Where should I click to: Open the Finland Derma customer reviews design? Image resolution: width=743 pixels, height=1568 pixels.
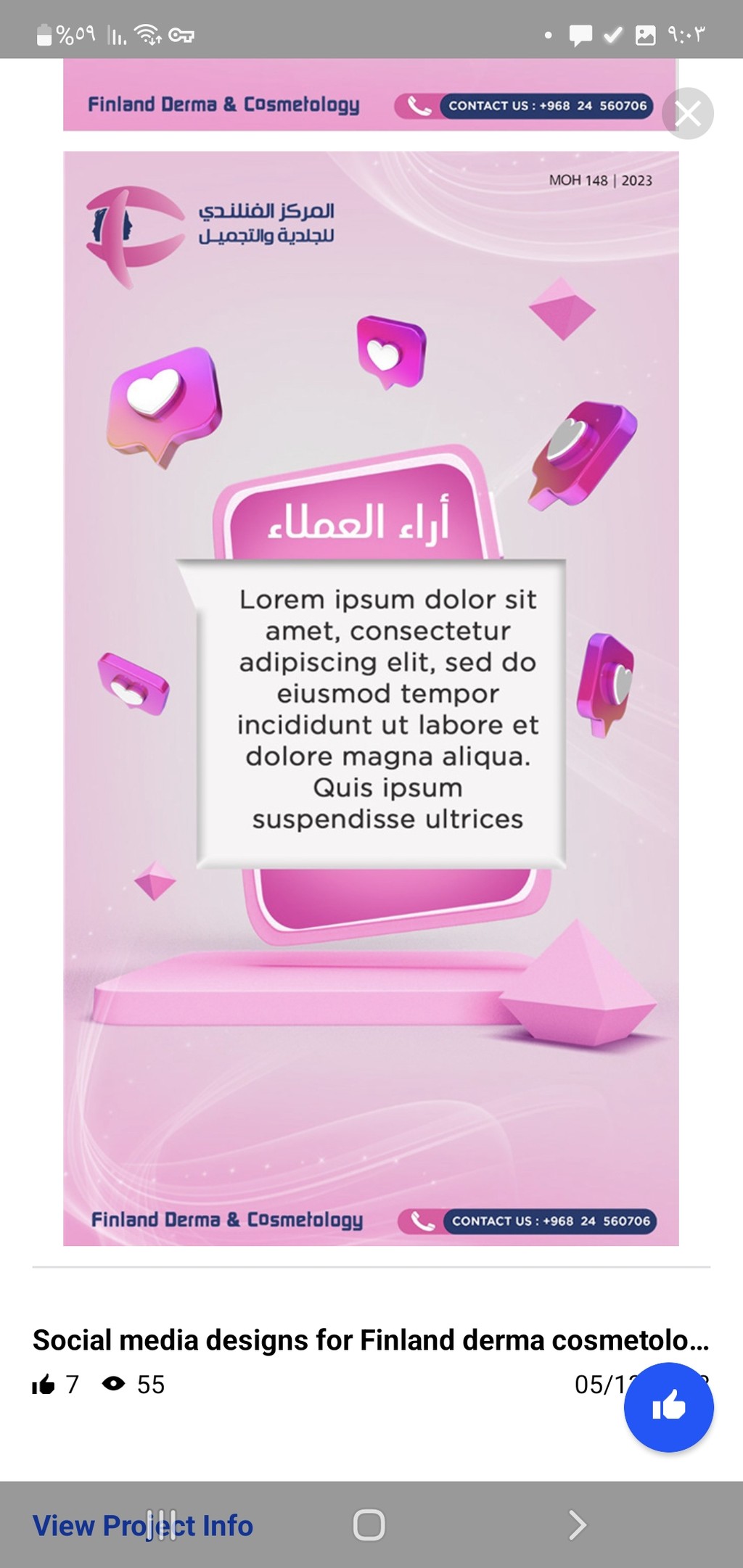tap(371, 698)
